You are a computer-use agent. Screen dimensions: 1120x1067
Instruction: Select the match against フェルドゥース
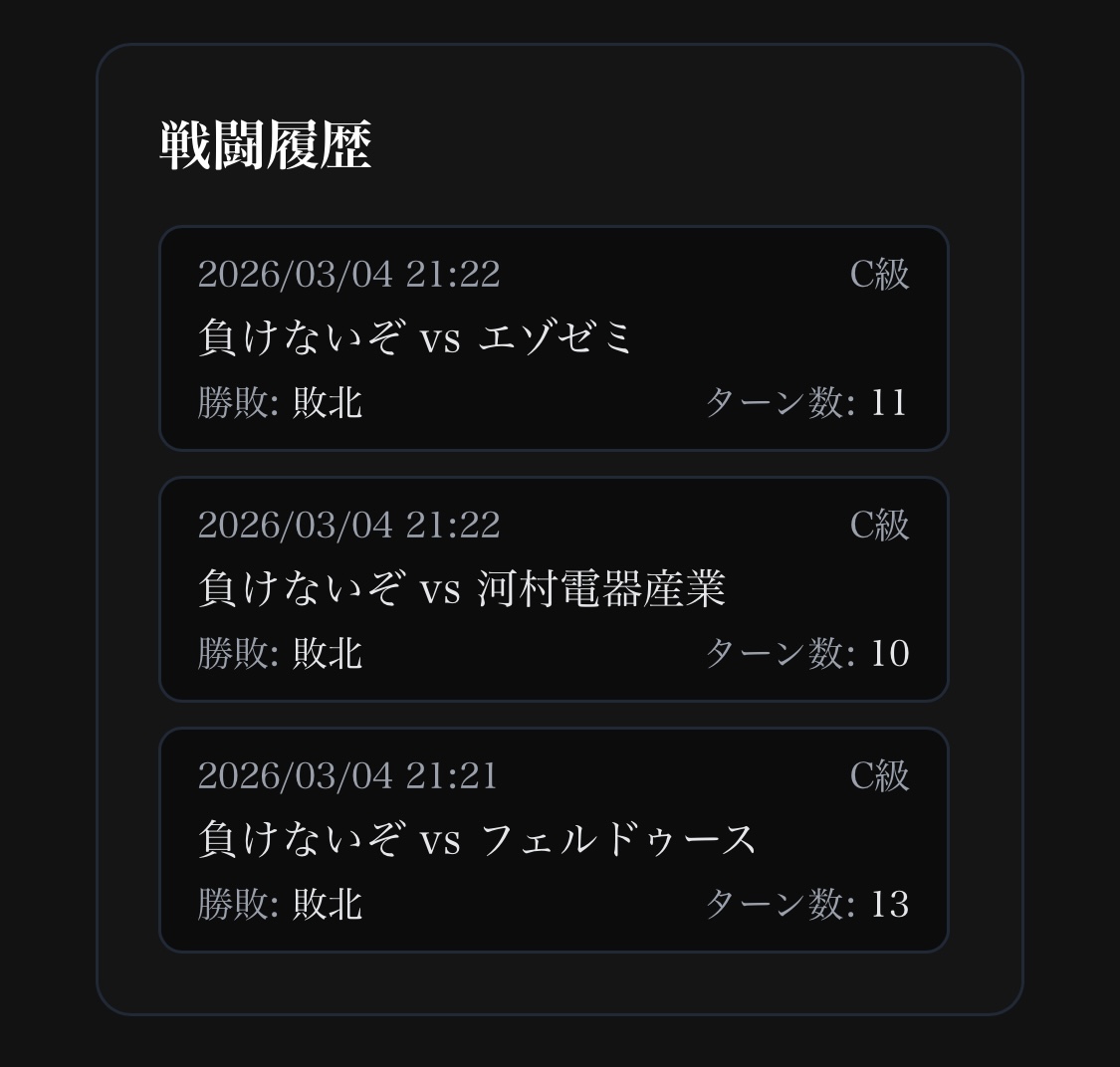(553, 840)
